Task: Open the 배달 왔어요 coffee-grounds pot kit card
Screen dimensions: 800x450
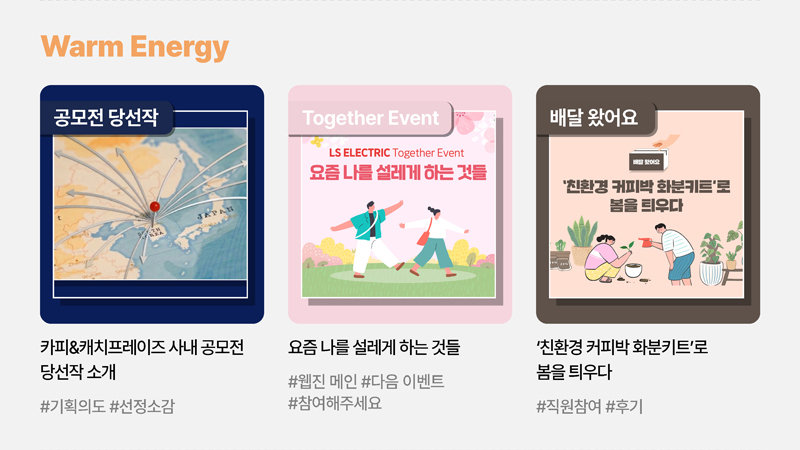Action: (x=648, y=205)
